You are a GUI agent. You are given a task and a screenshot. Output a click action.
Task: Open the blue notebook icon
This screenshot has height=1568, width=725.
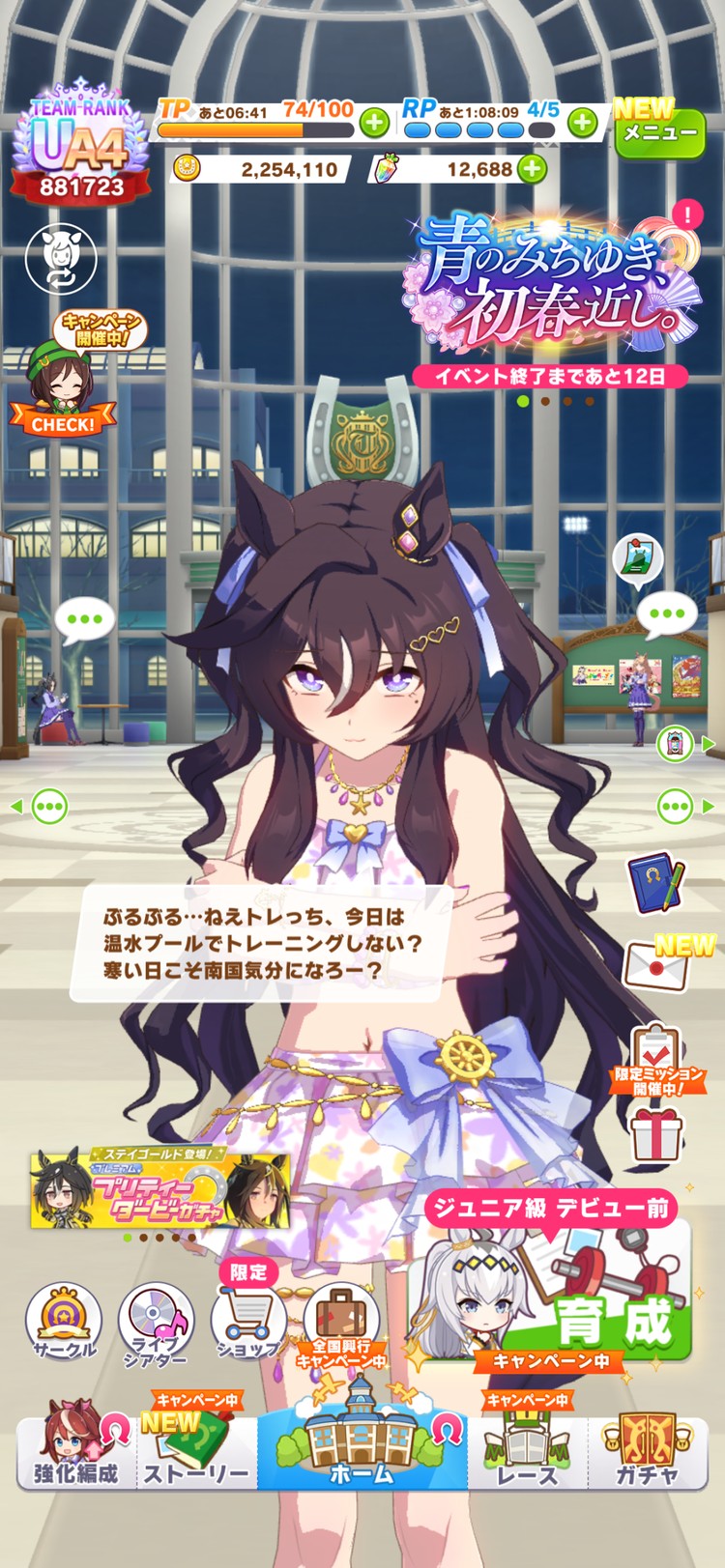[x=657, y=882]
